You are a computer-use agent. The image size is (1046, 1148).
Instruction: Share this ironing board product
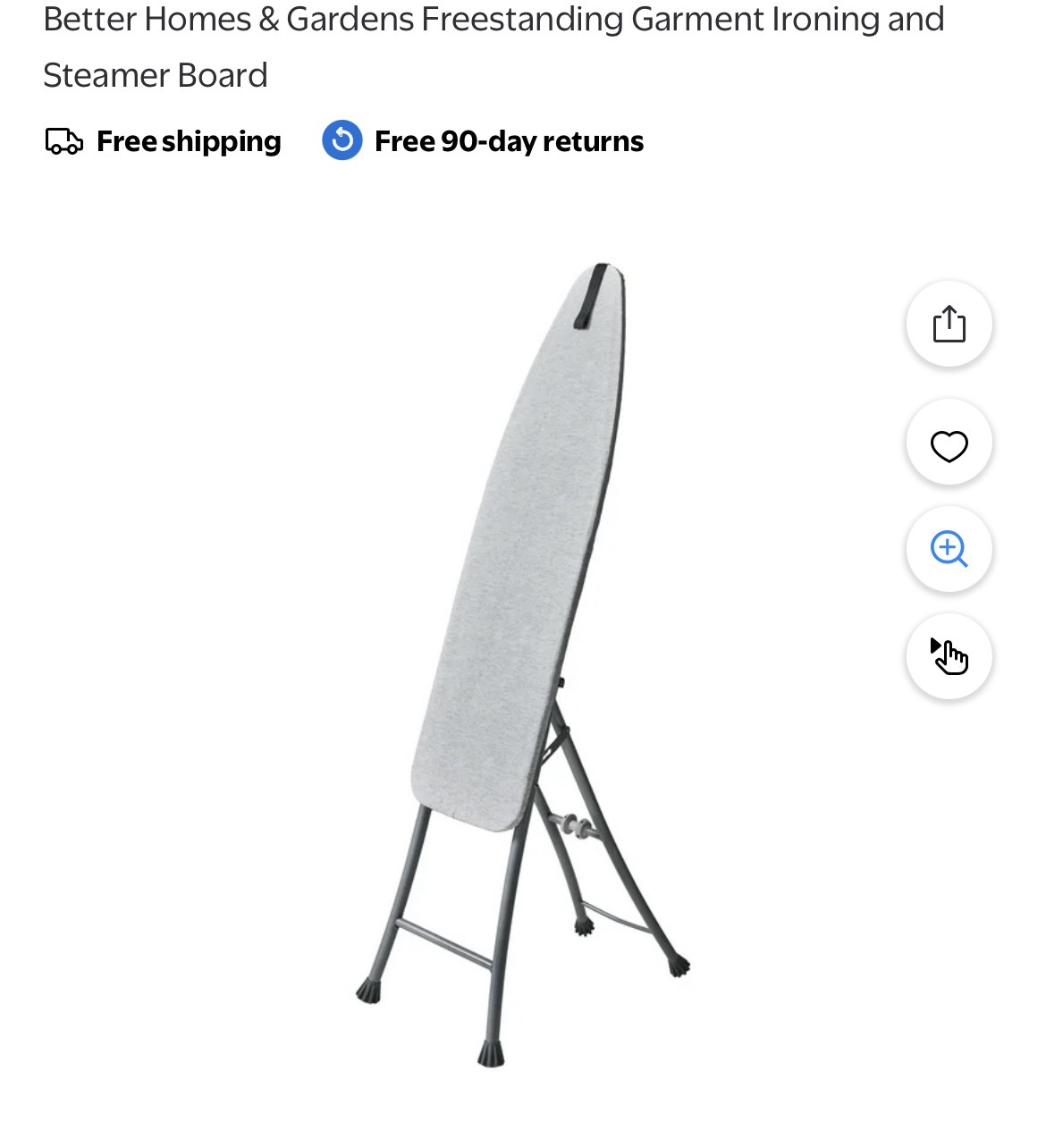coord(949,324)
